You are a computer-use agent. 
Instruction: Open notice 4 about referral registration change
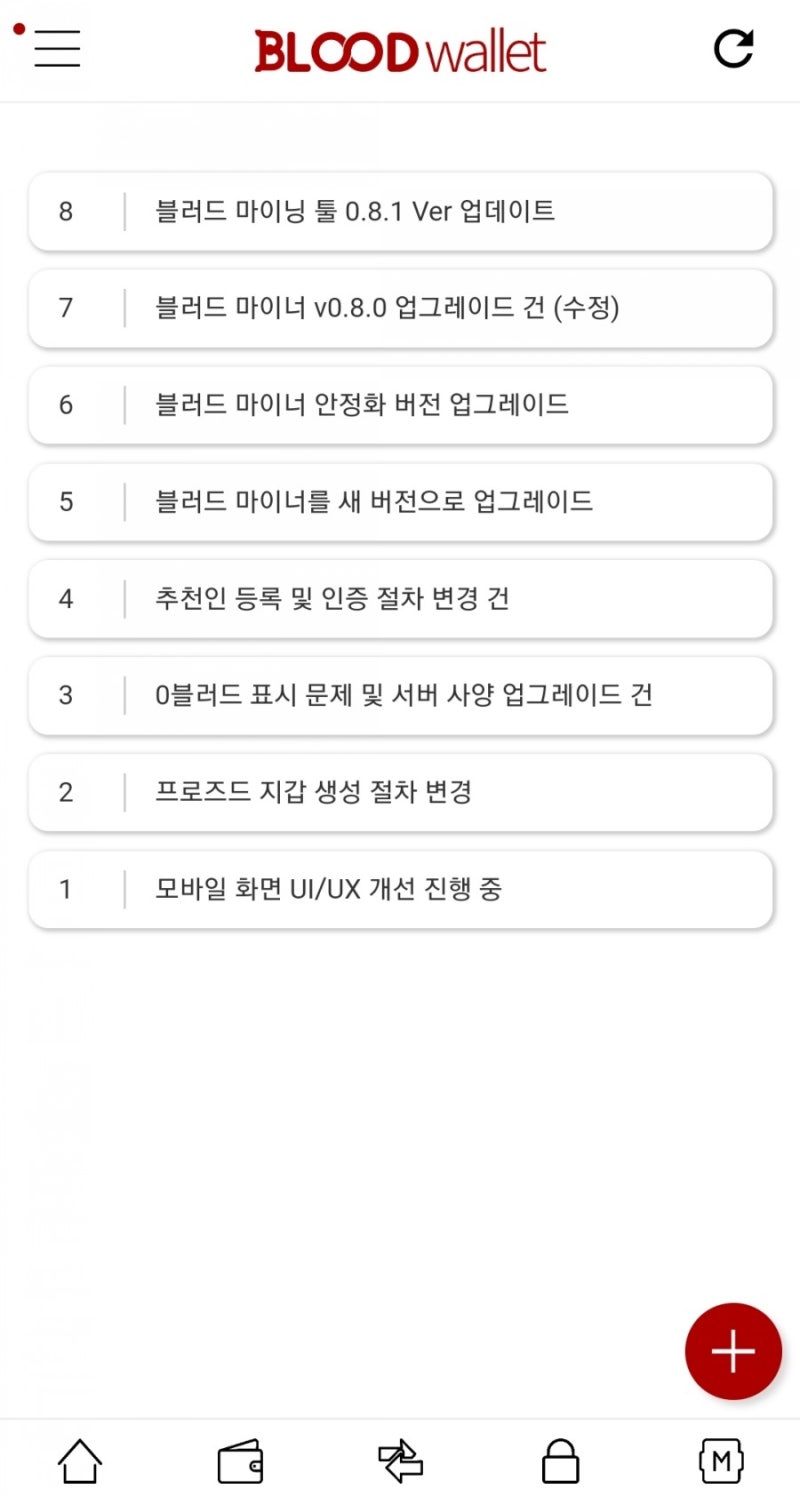pos(400,599)
